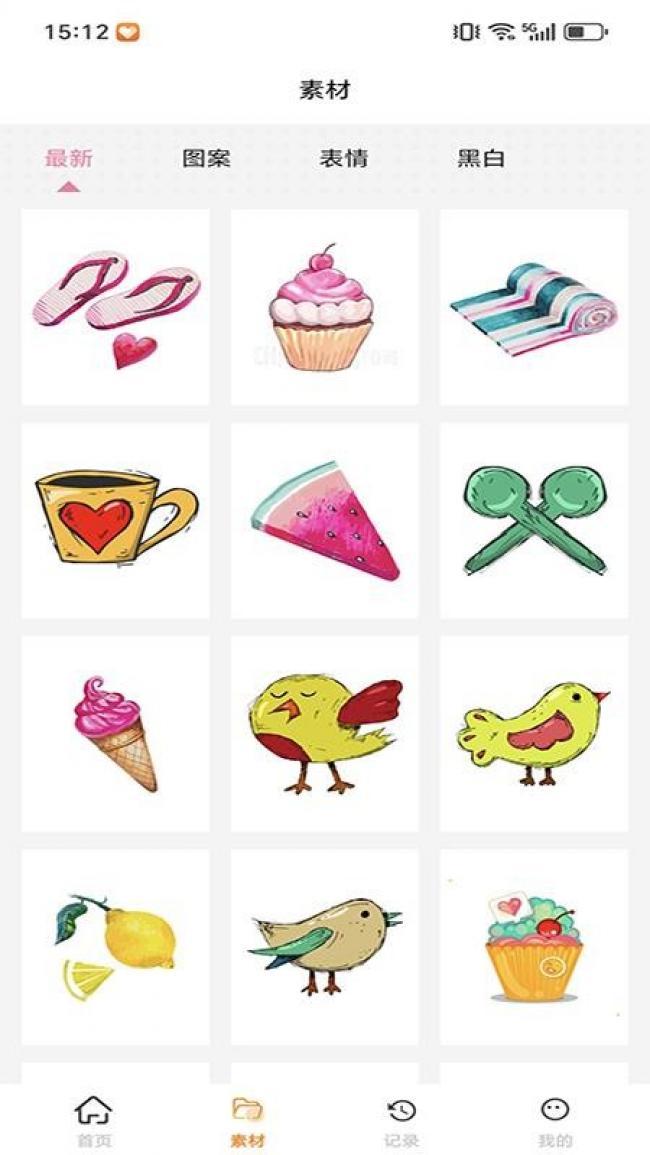This screenshot has width=650, height=1155.
Task: Switch to the 图案 tab
Action: point(206,158)
